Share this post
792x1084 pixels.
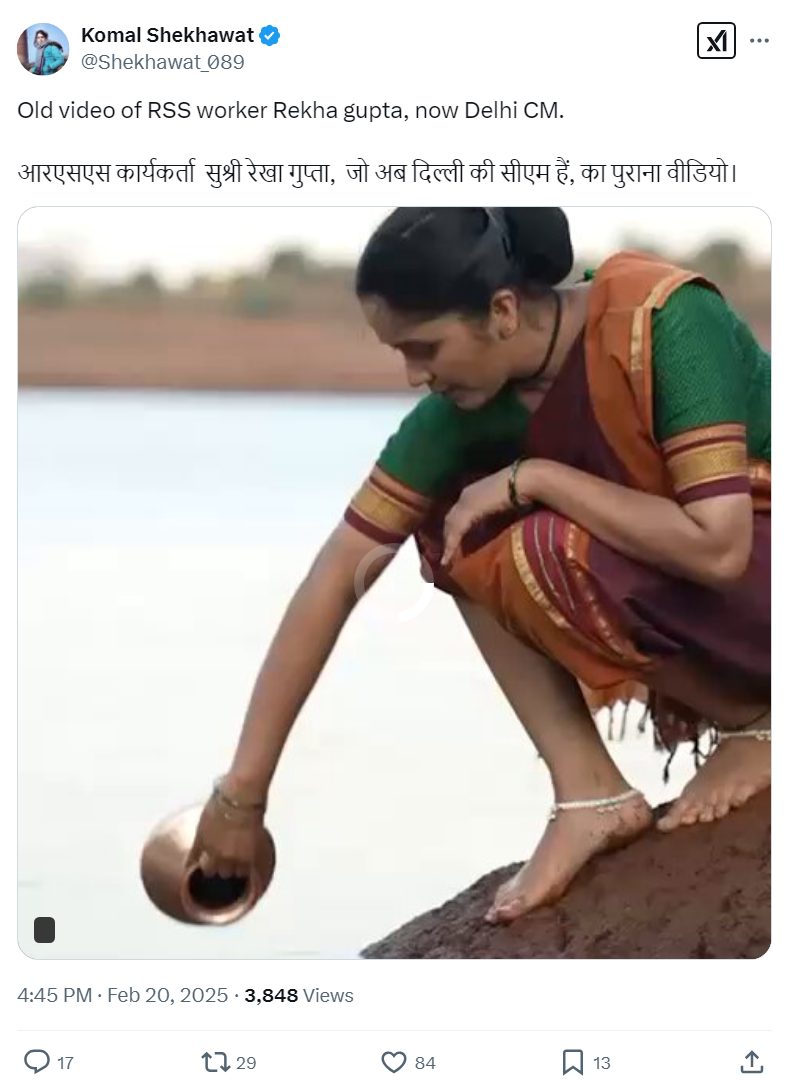point(752,1061)
